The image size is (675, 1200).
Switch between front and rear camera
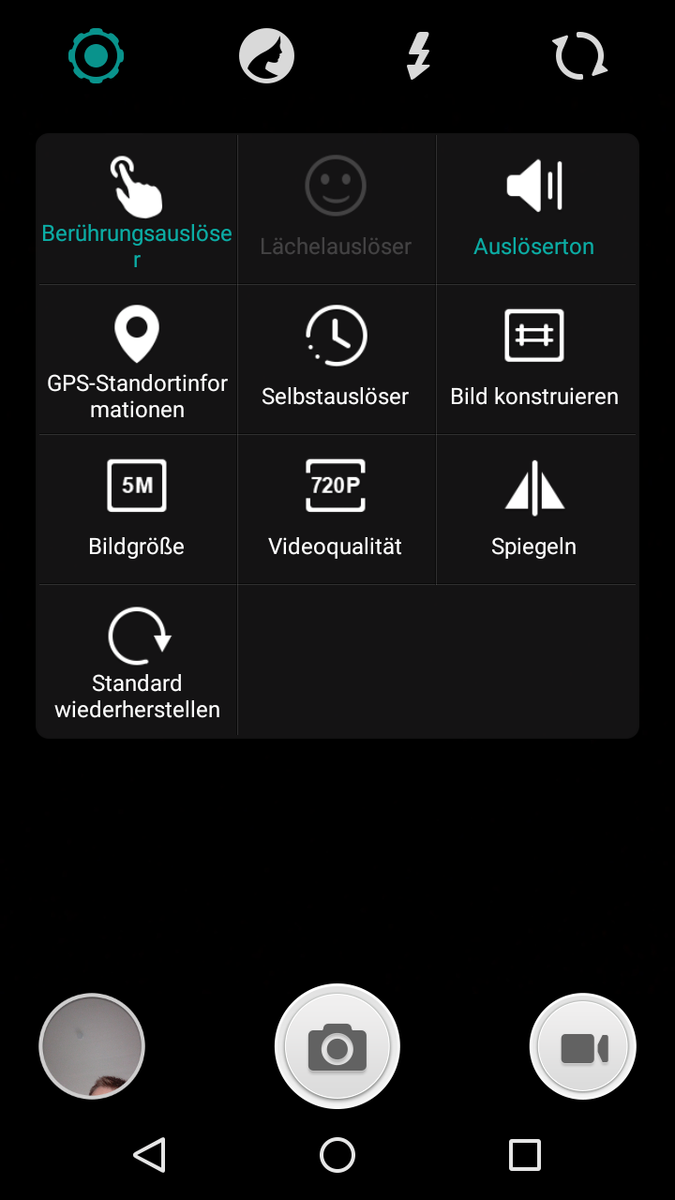(x=581, y=56)
